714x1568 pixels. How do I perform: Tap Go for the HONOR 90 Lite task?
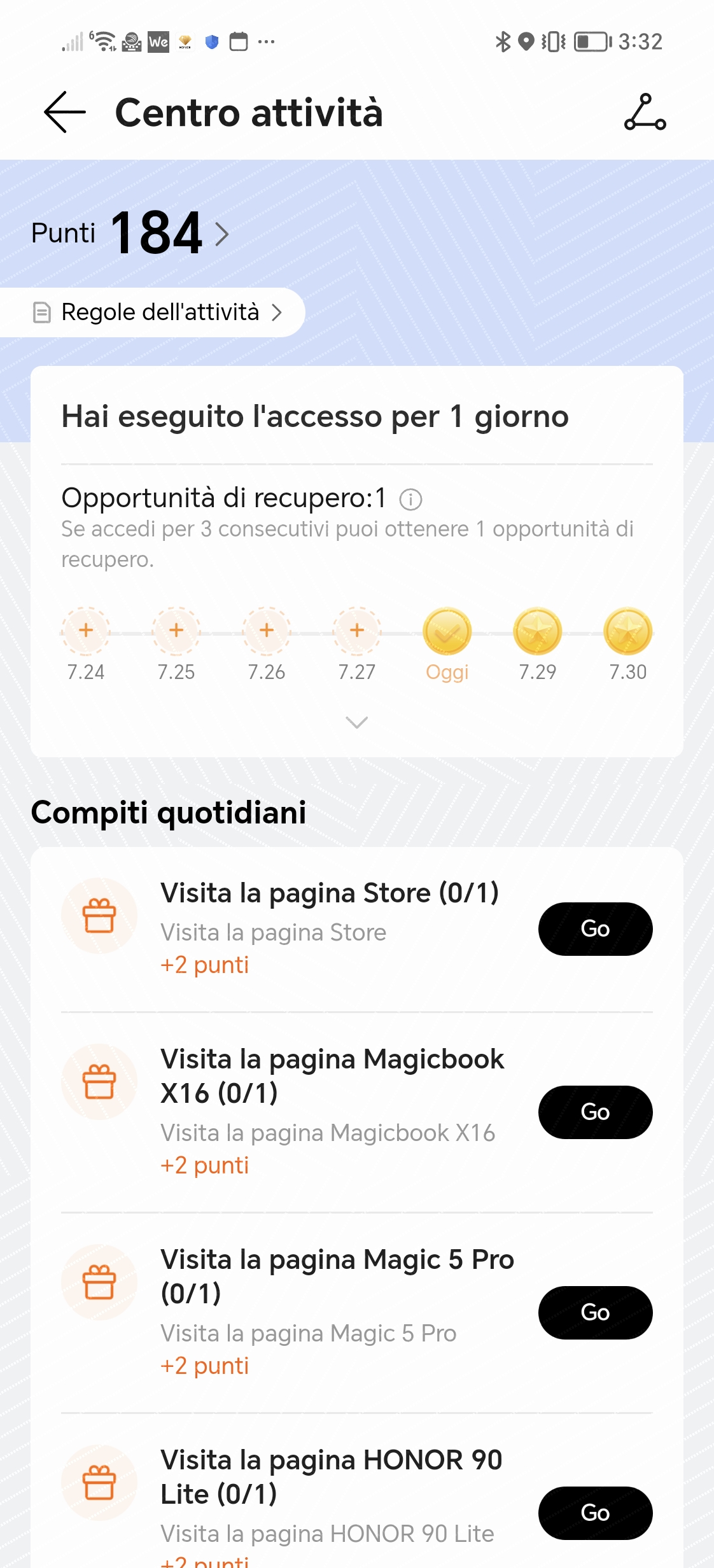point(595,1513)
